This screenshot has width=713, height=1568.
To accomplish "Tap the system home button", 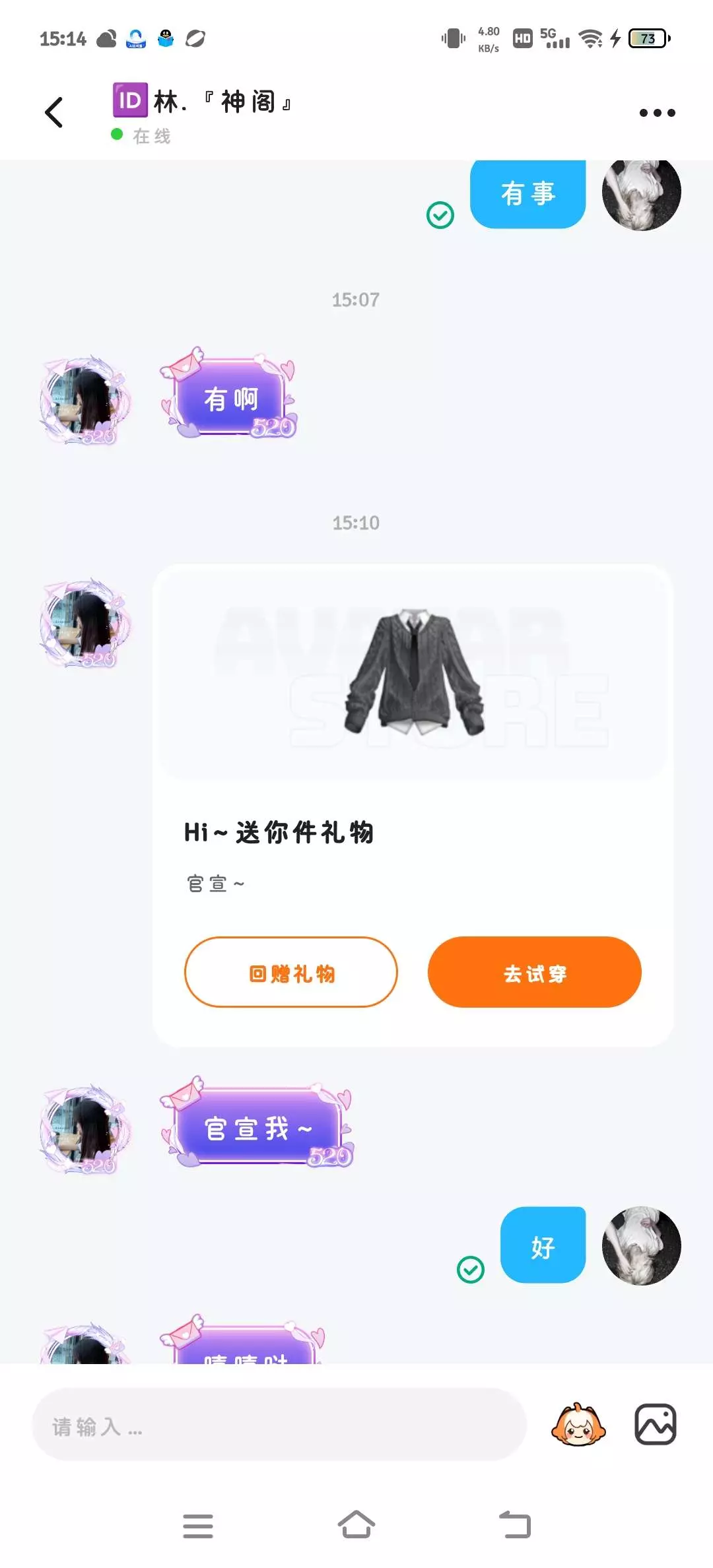I will (x=356, y=1525).
